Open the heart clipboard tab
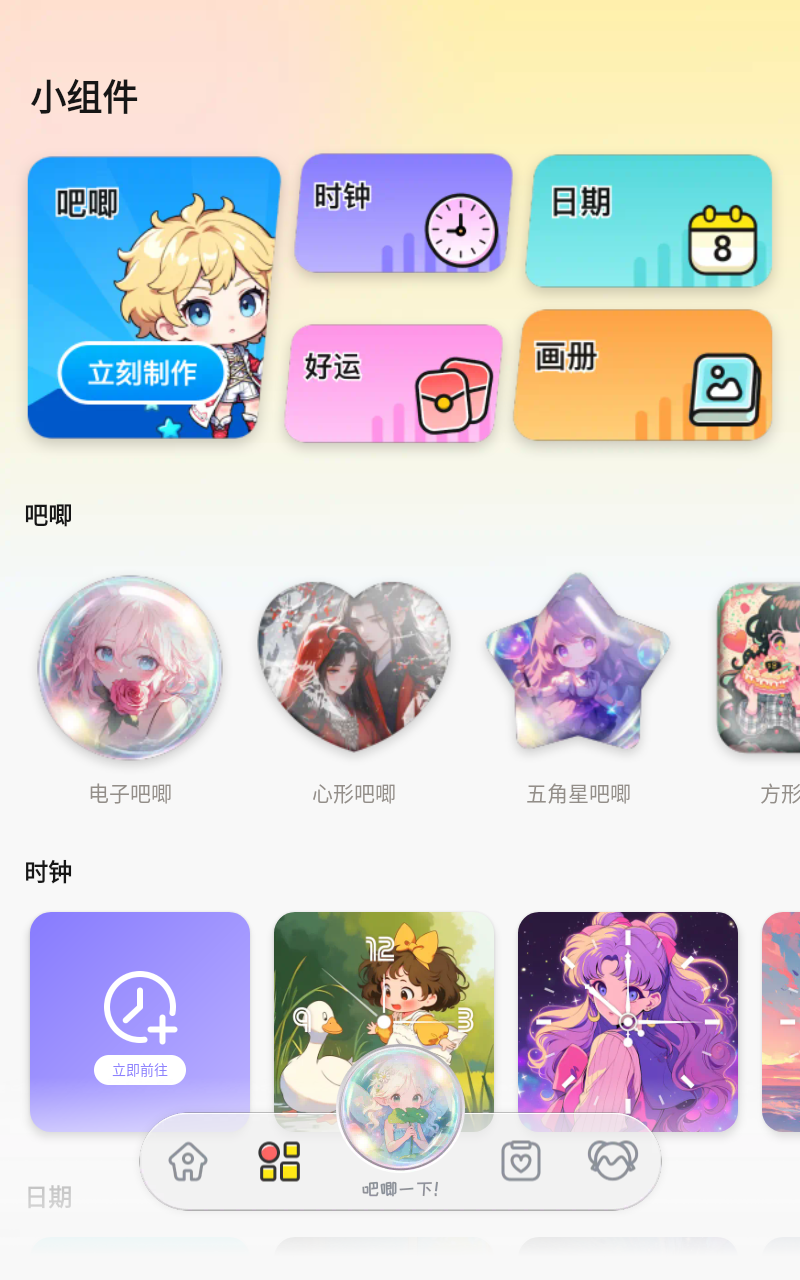This screenshot has height=1280, width=800. pos(521,1161)
